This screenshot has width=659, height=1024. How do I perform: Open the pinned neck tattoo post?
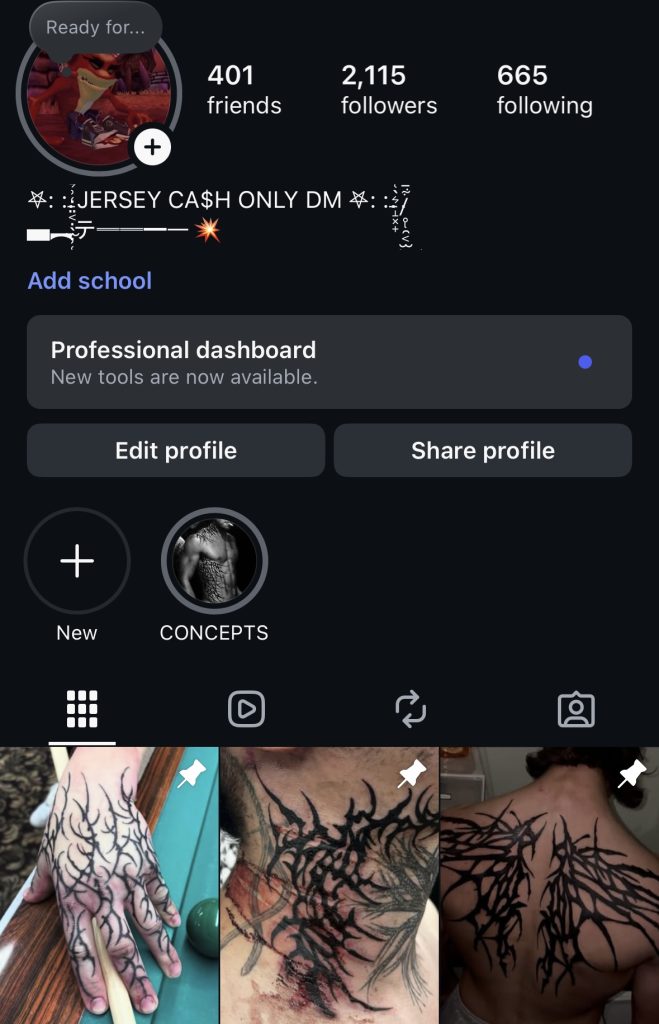[329, 885]
